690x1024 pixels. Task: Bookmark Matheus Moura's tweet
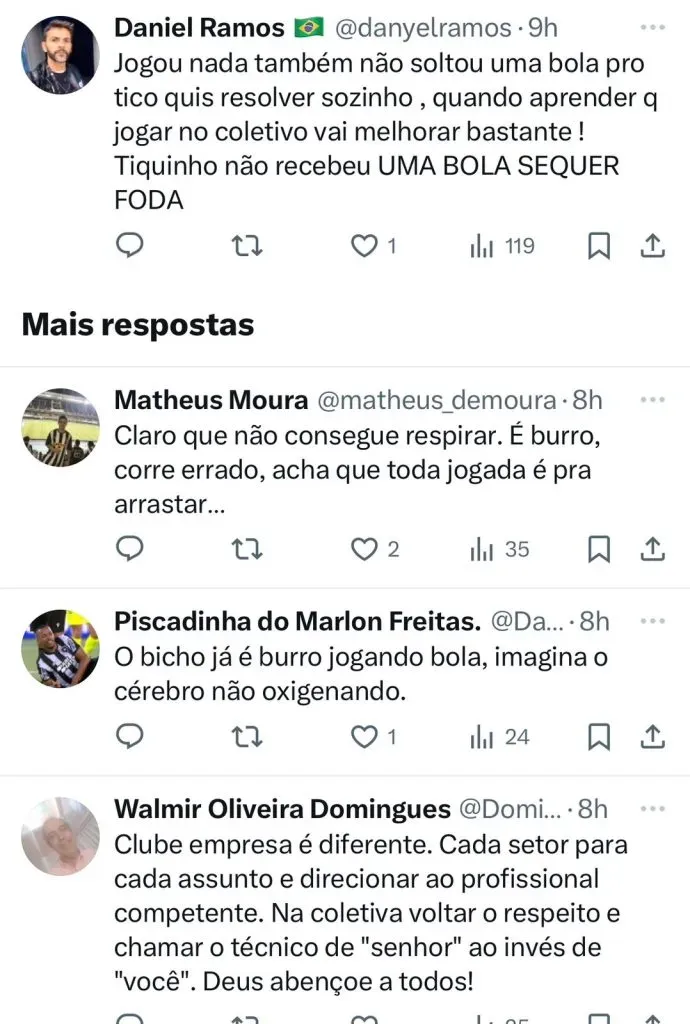point(598,548)
